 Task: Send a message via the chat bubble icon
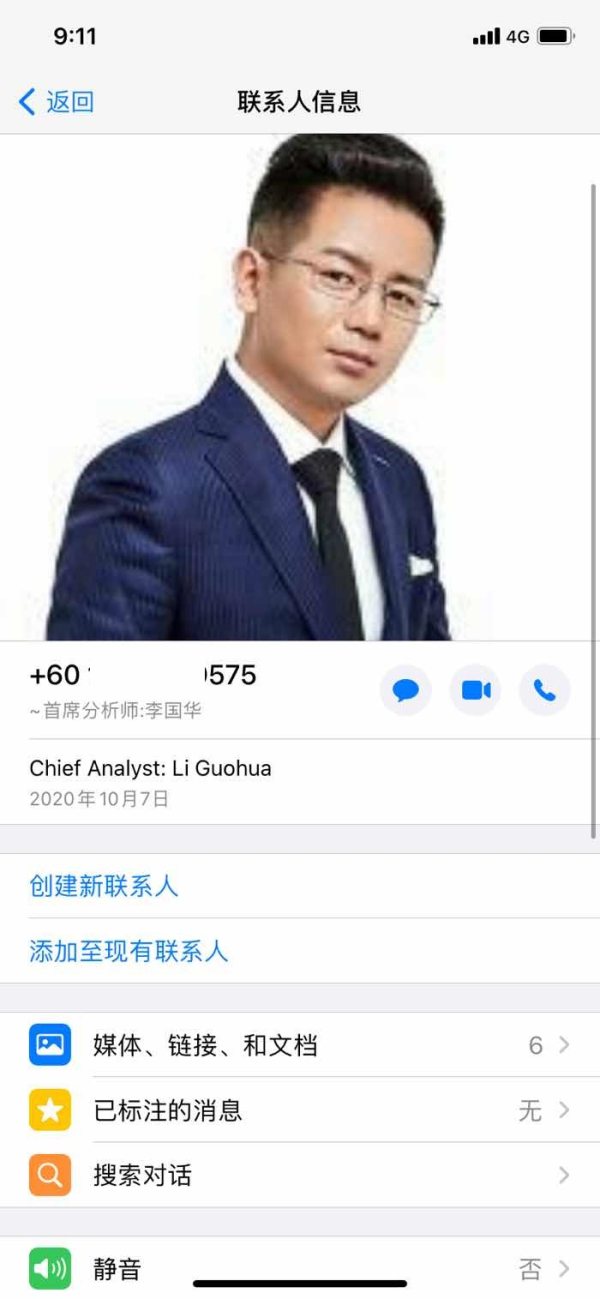(x=405, y=690)
